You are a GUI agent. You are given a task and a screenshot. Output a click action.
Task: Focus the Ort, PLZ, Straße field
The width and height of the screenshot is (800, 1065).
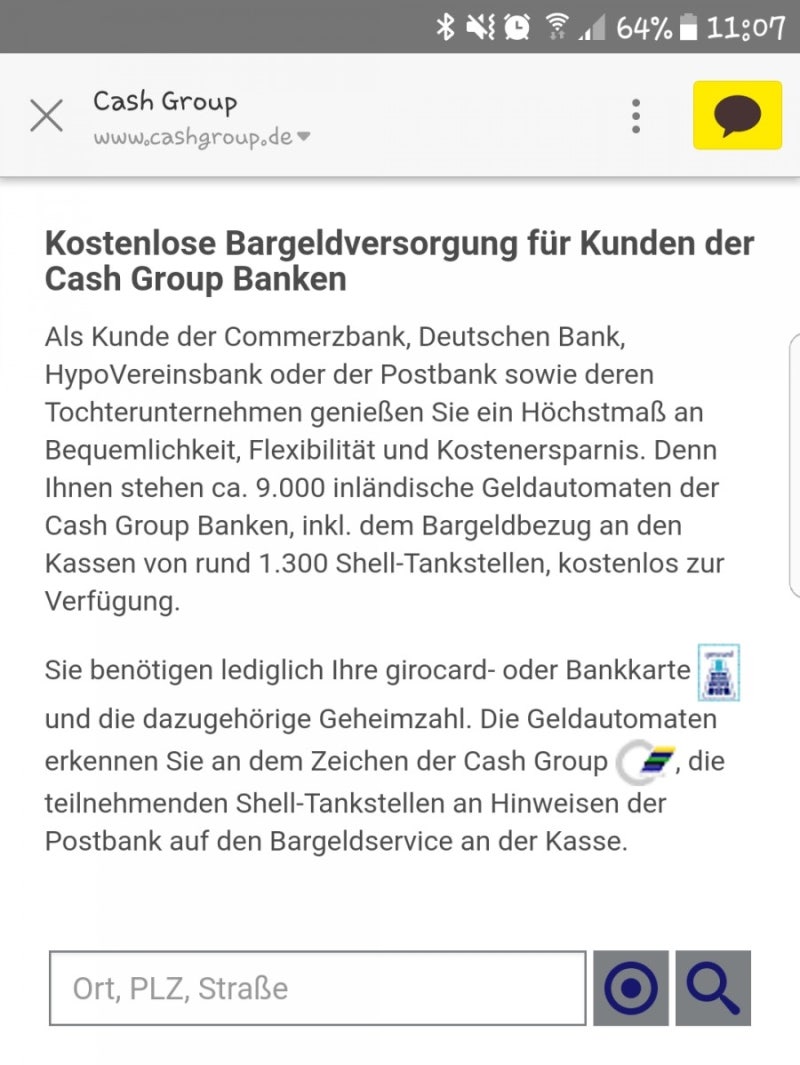click(317, 988)
